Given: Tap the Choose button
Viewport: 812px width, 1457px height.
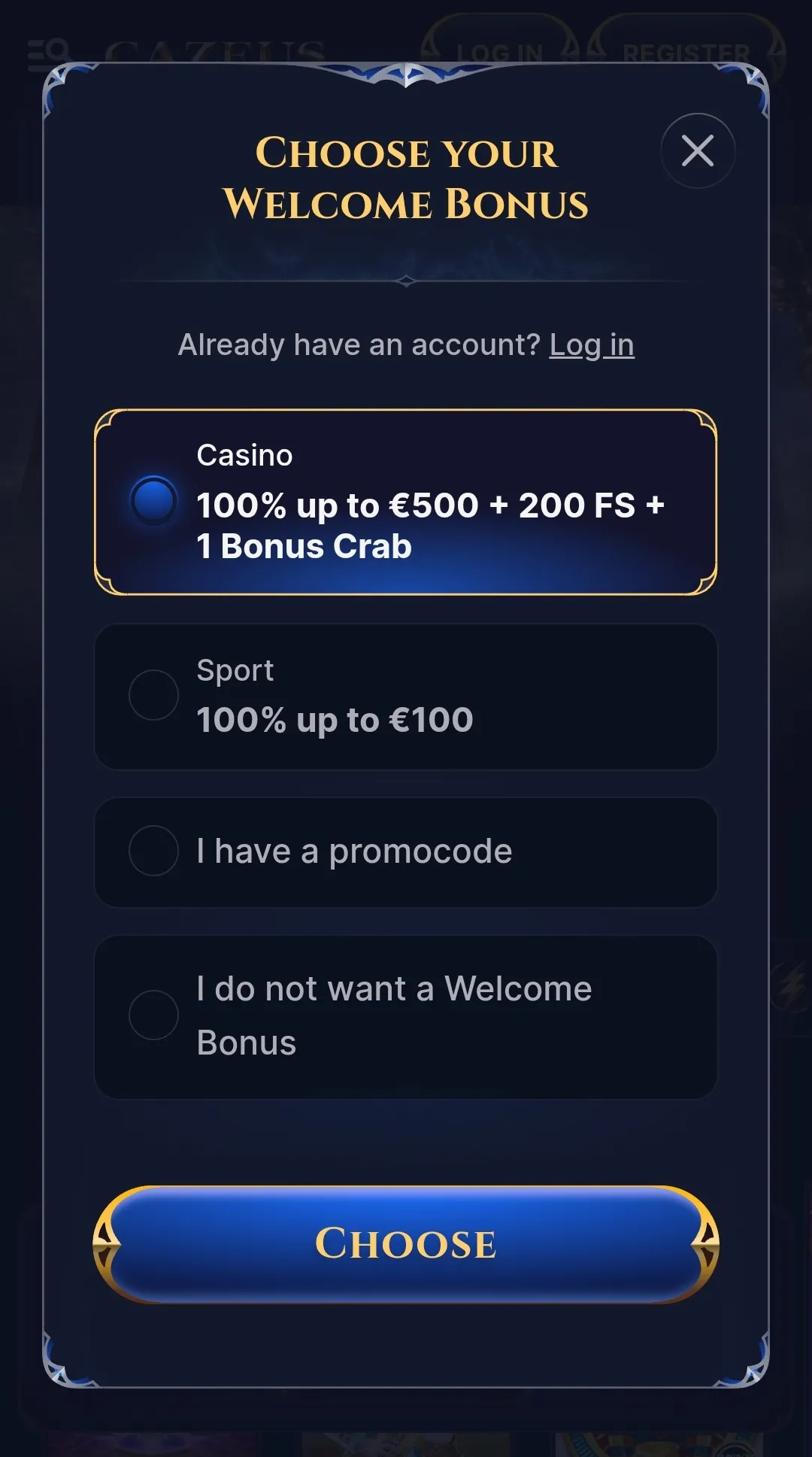Looking at the screenshot, I should [406, 1243].
